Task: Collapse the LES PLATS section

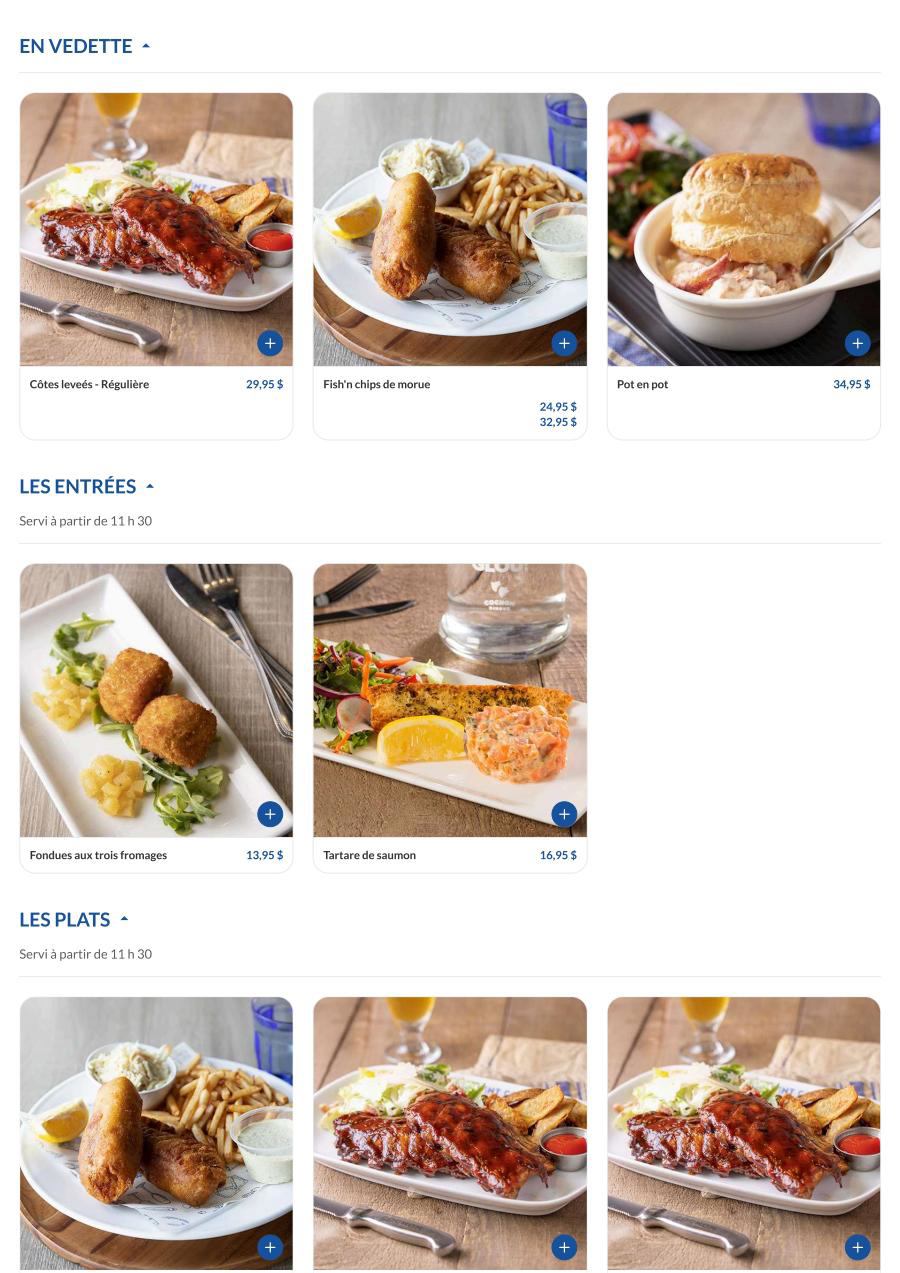Action: point(124,918)
